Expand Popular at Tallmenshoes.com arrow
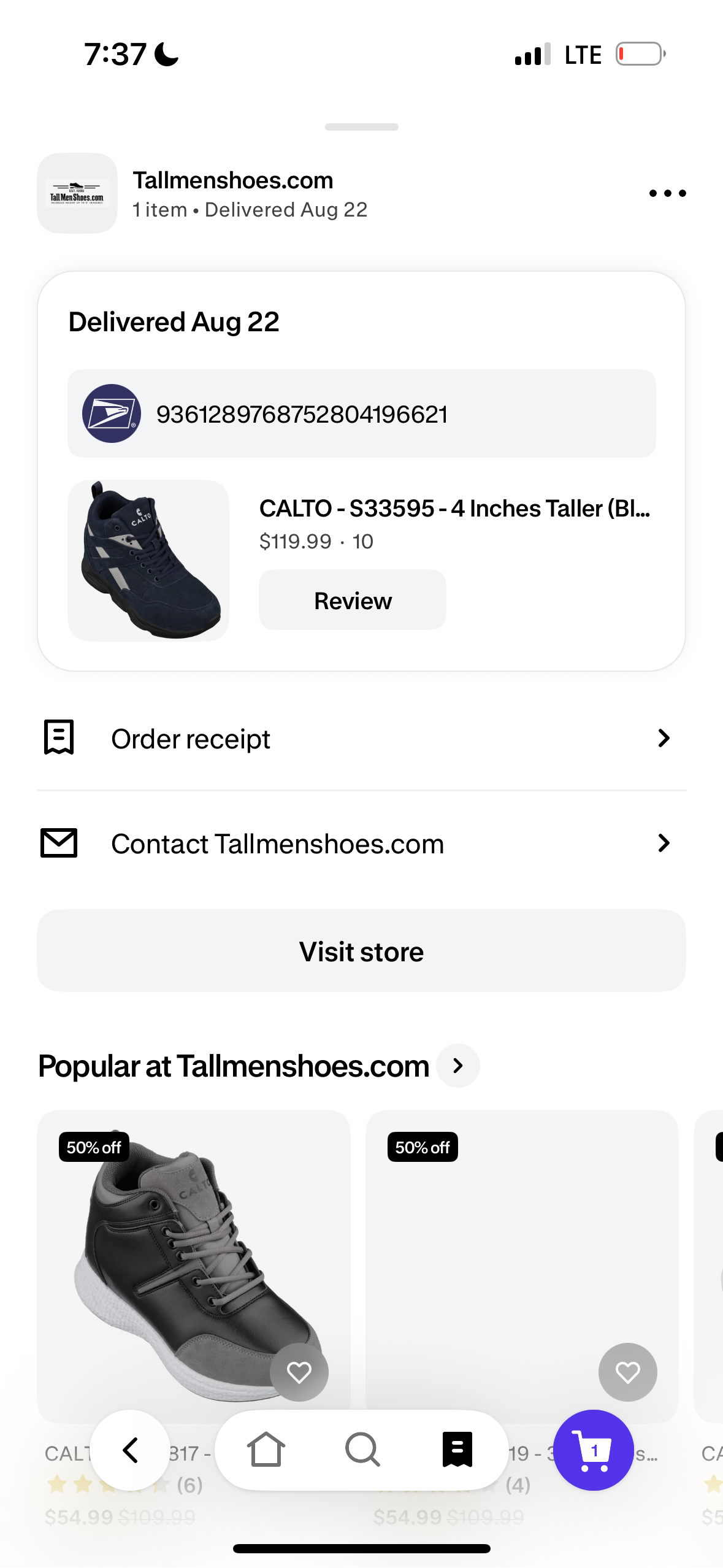 point(457,1066)
